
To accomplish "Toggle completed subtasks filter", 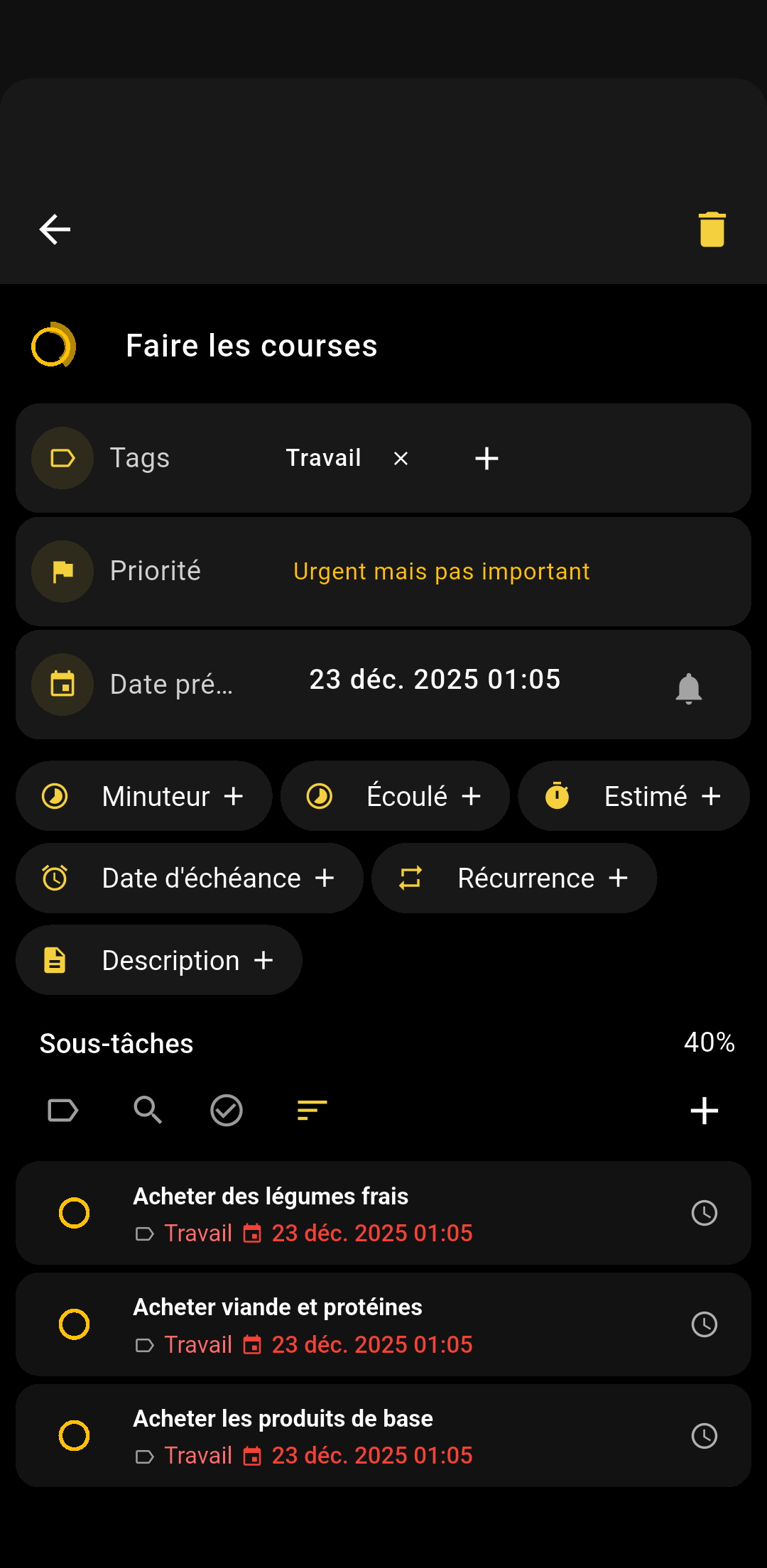I will point(227,1110).
